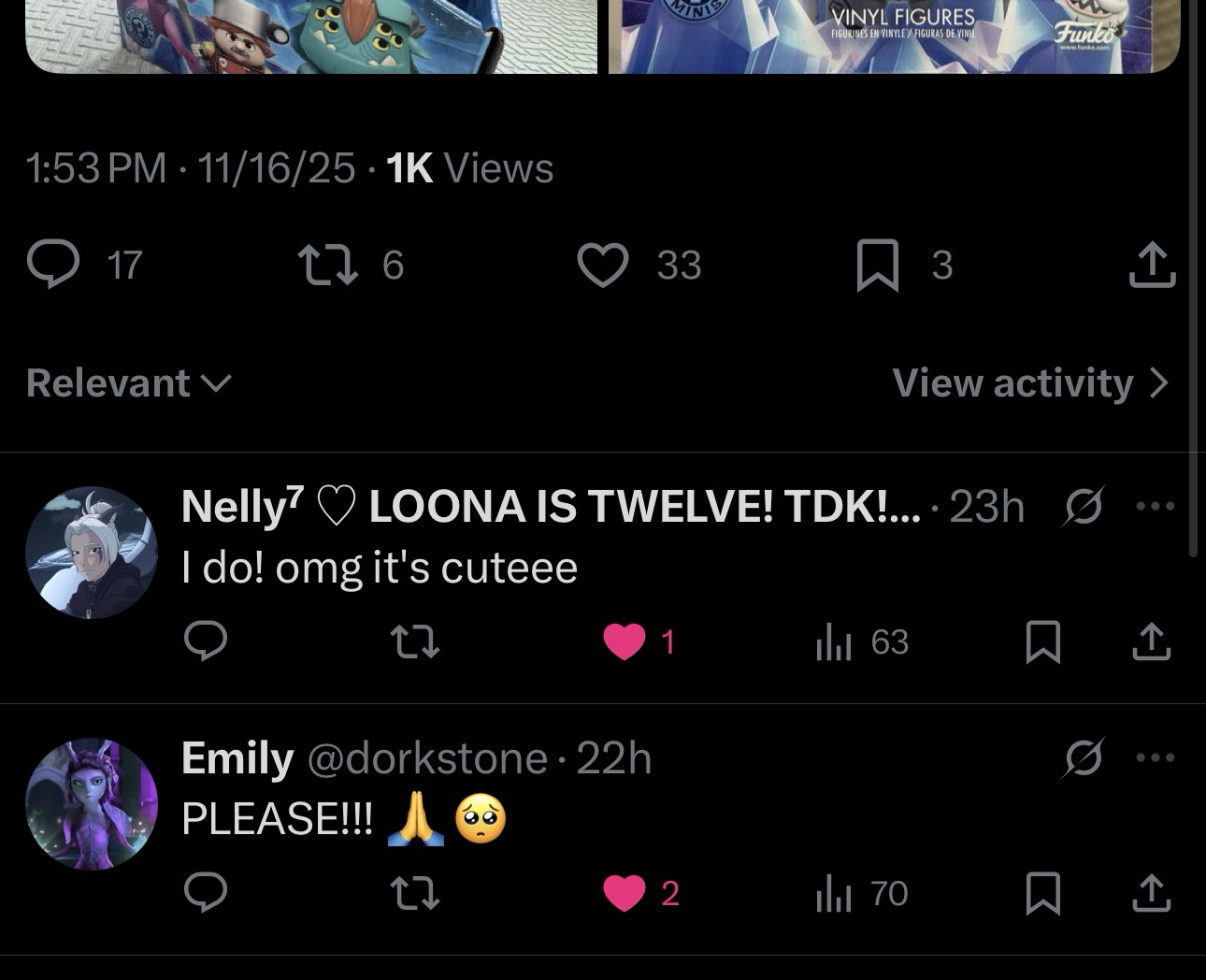
Task: Open the Relevant sort dropdown
Action: click(128, 382)
